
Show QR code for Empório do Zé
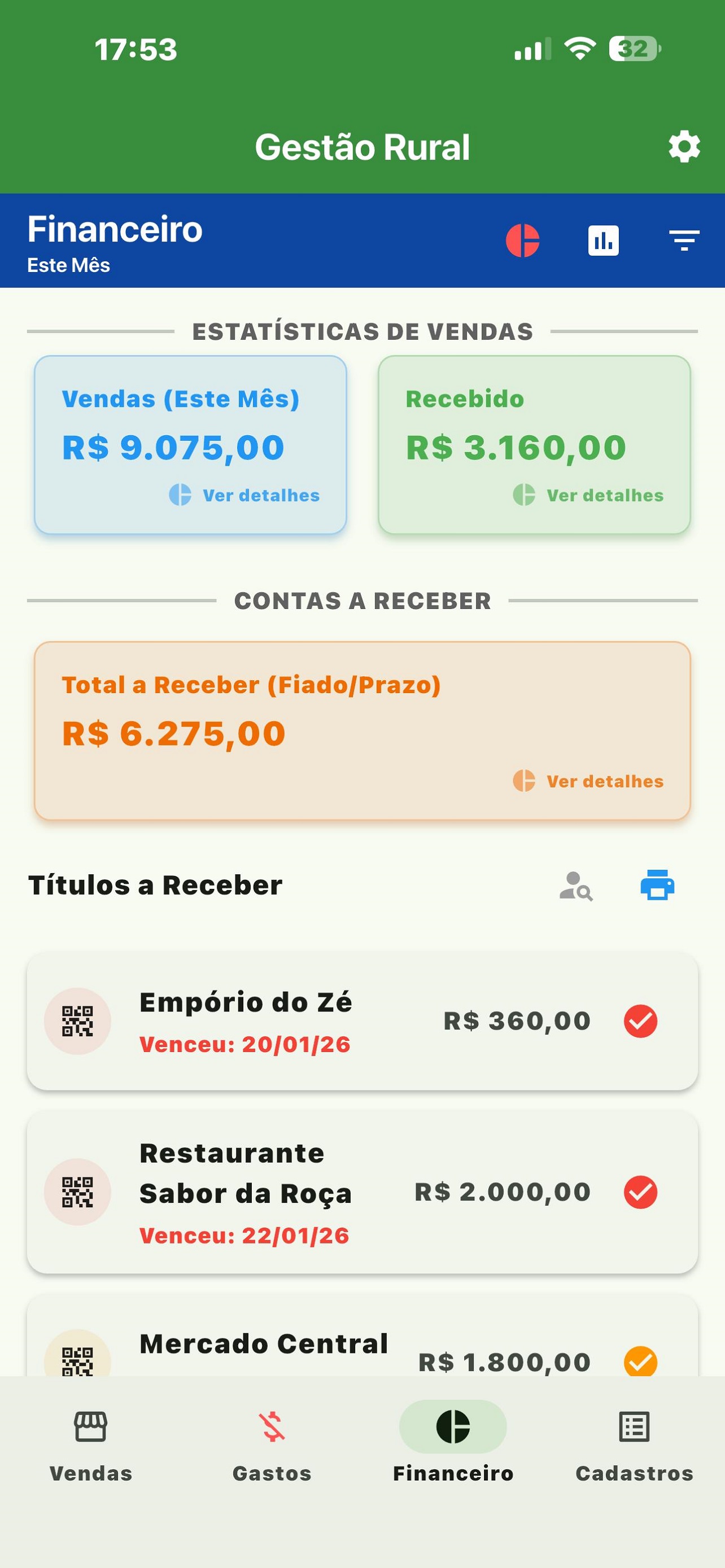[x=77, y=1022]
